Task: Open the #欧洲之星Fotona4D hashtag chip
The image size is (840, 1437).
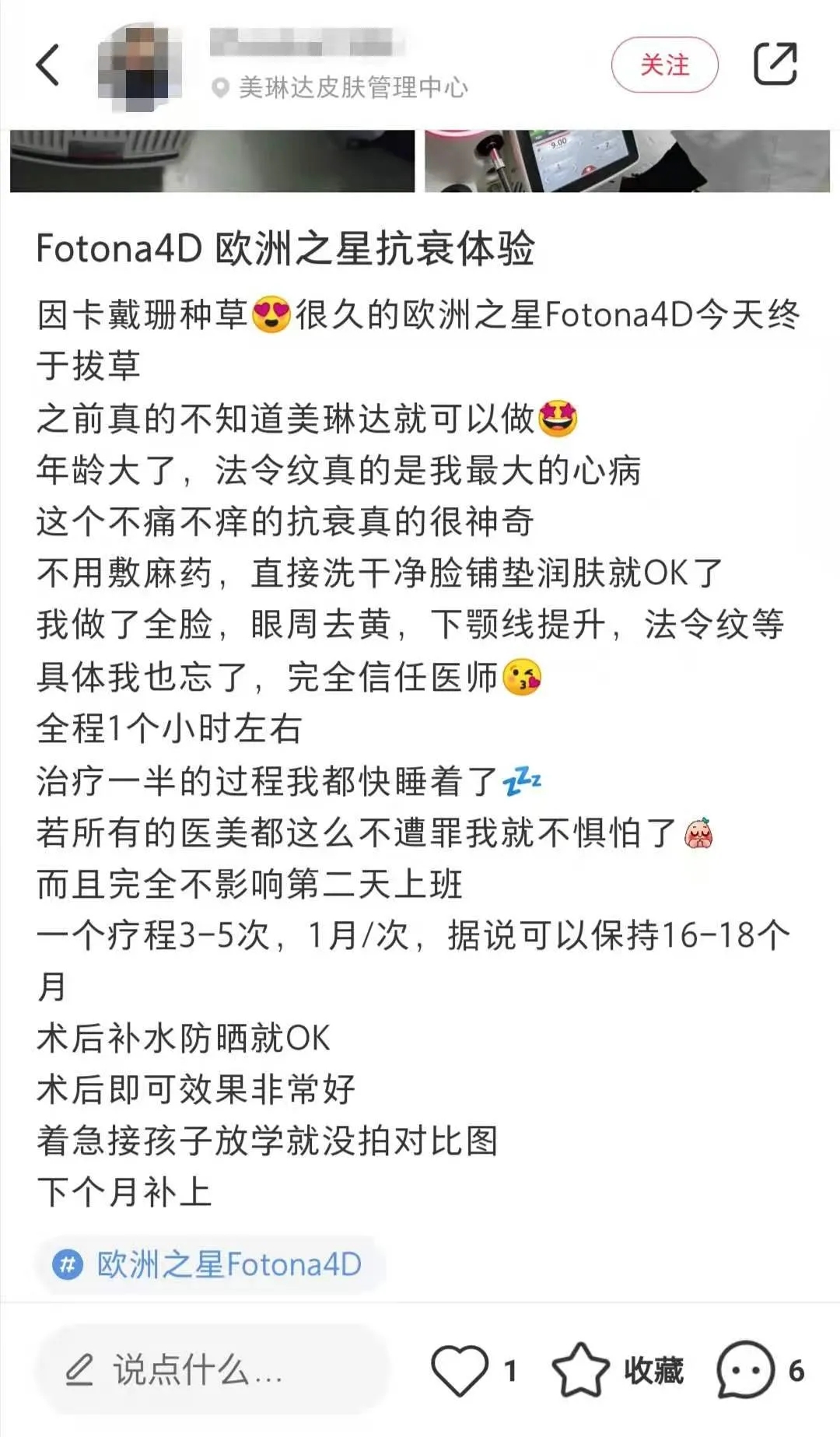Action: (208, 1264)
